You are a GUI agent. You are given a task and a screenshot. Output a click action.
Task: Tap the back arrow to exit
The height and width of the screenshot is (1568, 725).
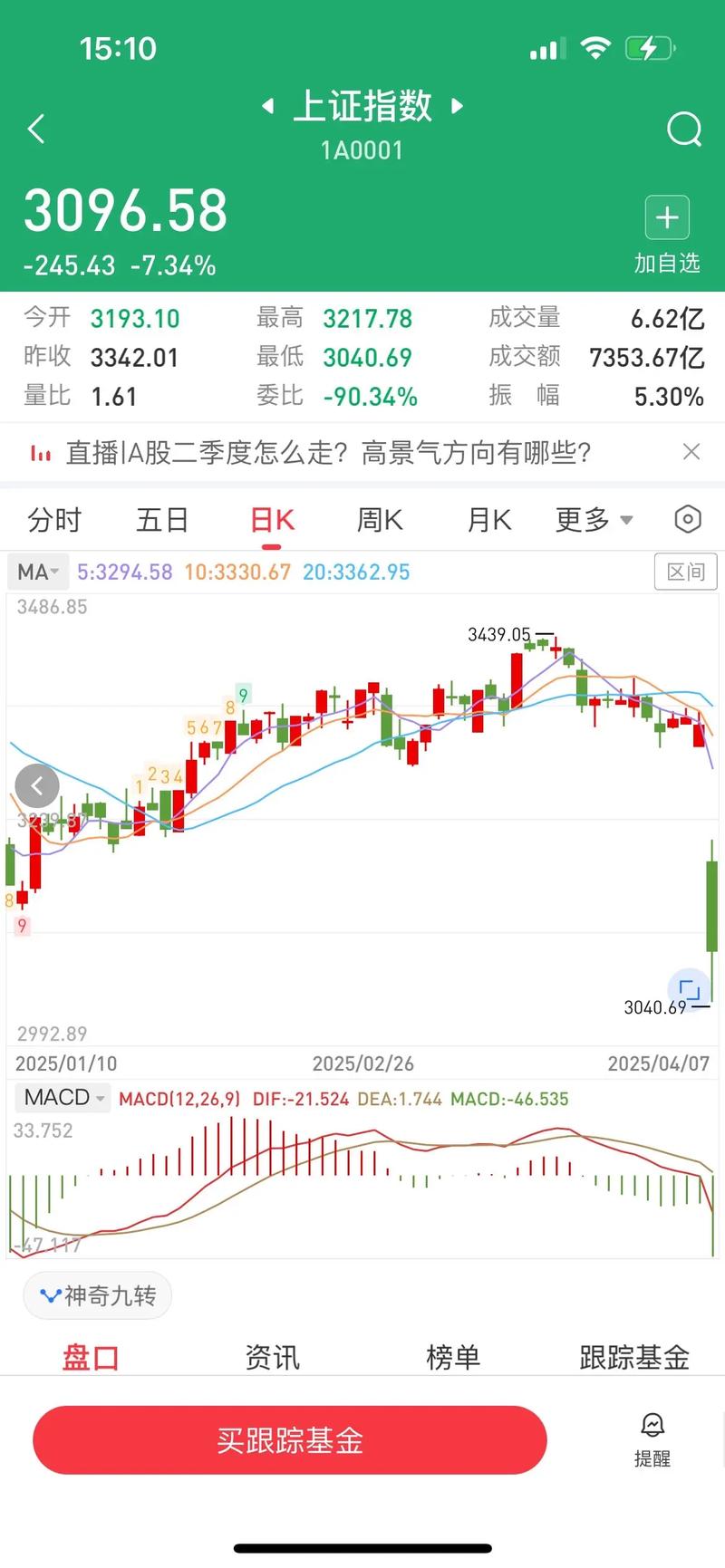[36, 129]
